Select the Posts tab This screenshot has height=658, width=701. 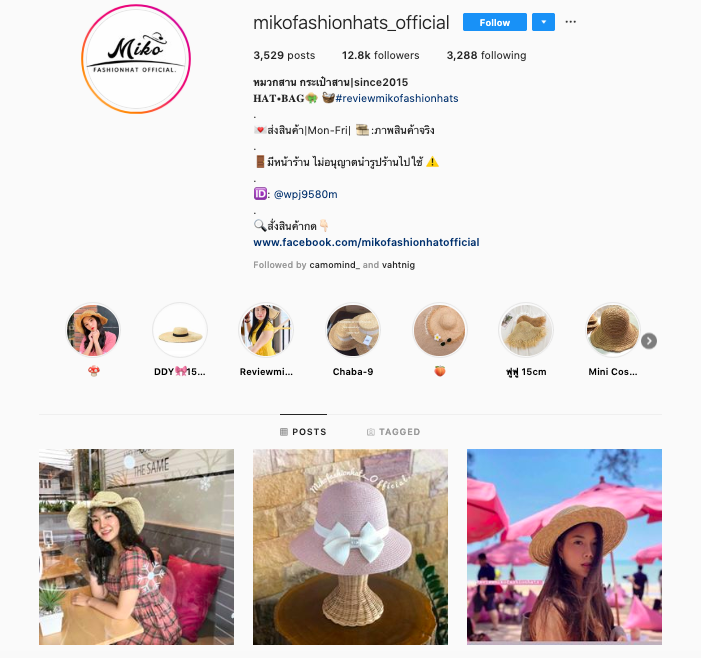(x=303, y=432)
